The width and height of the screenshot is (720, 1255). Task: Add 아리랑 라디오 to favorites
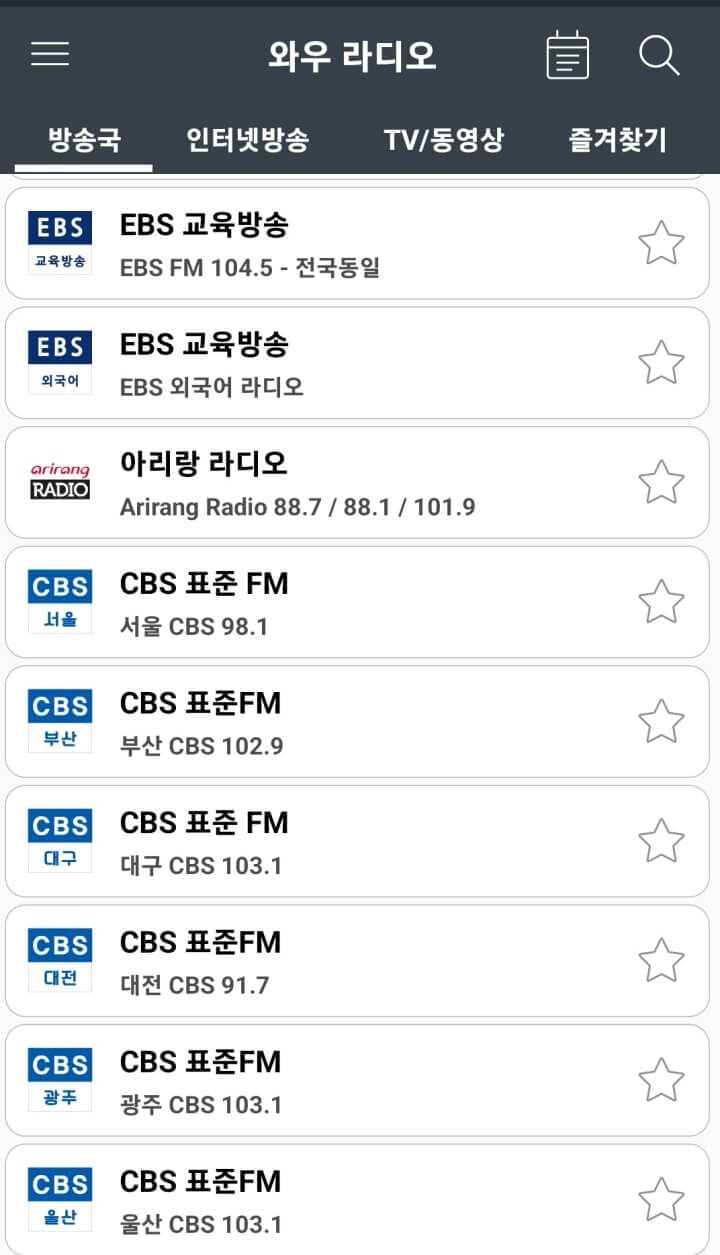(x=661, y=481)
